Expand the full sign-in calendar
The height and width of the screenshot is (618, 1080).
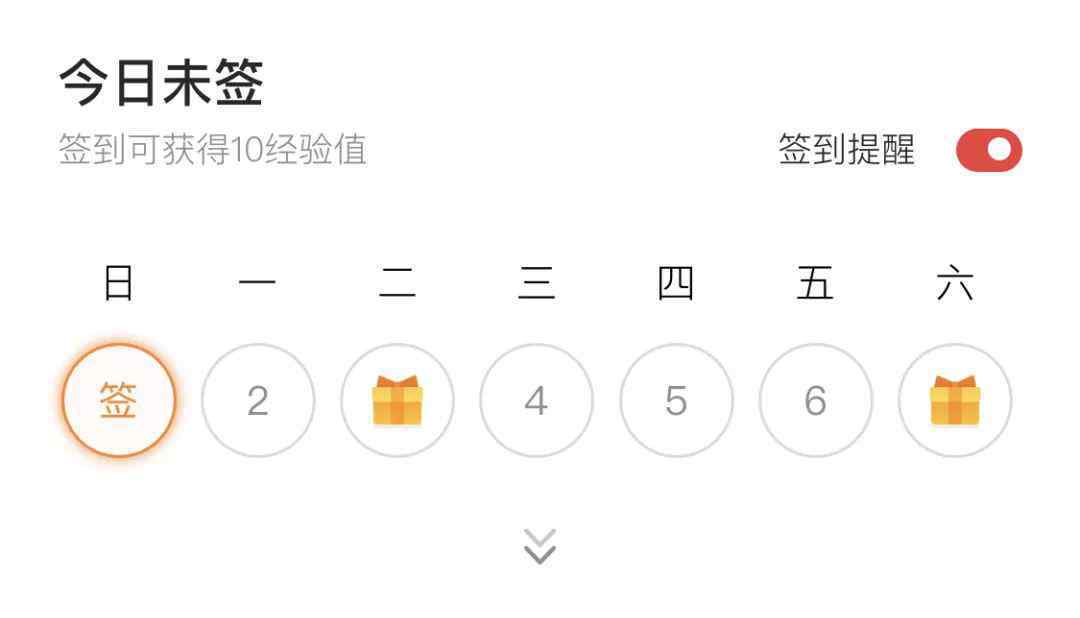540,546
